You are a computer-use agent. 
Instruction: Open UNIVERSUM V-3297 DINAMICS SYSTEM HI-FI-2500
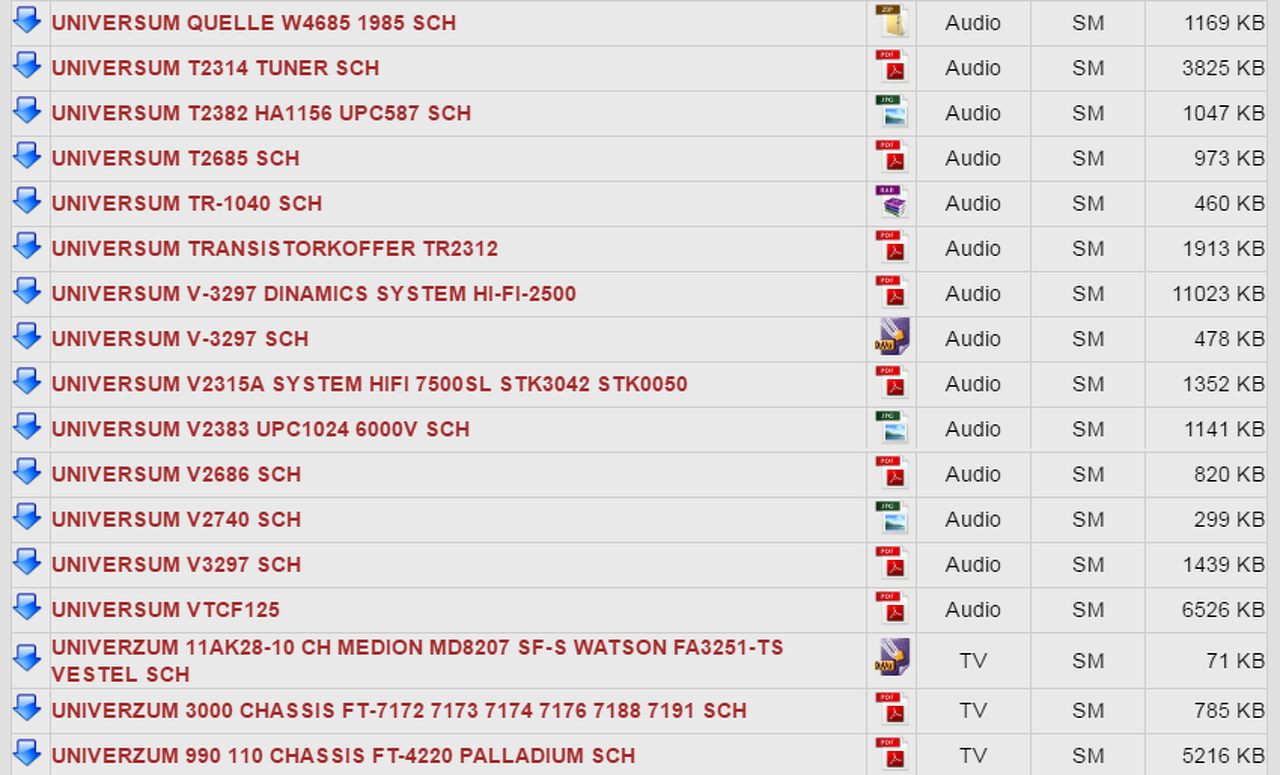coord(313,294)
